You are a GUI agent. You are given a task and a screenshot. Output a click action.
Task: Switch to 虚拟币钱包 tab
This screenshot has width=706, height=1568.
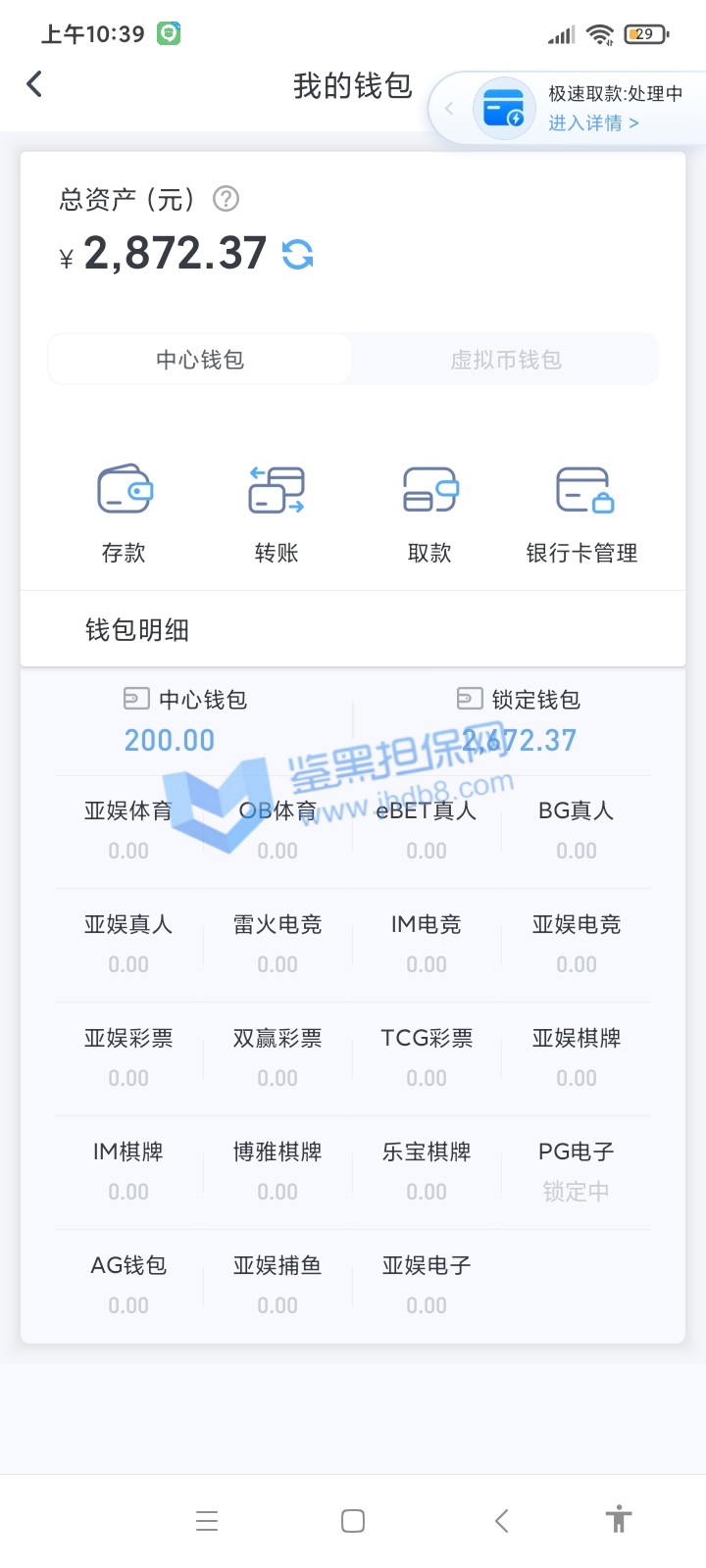(x=505, y=360)
